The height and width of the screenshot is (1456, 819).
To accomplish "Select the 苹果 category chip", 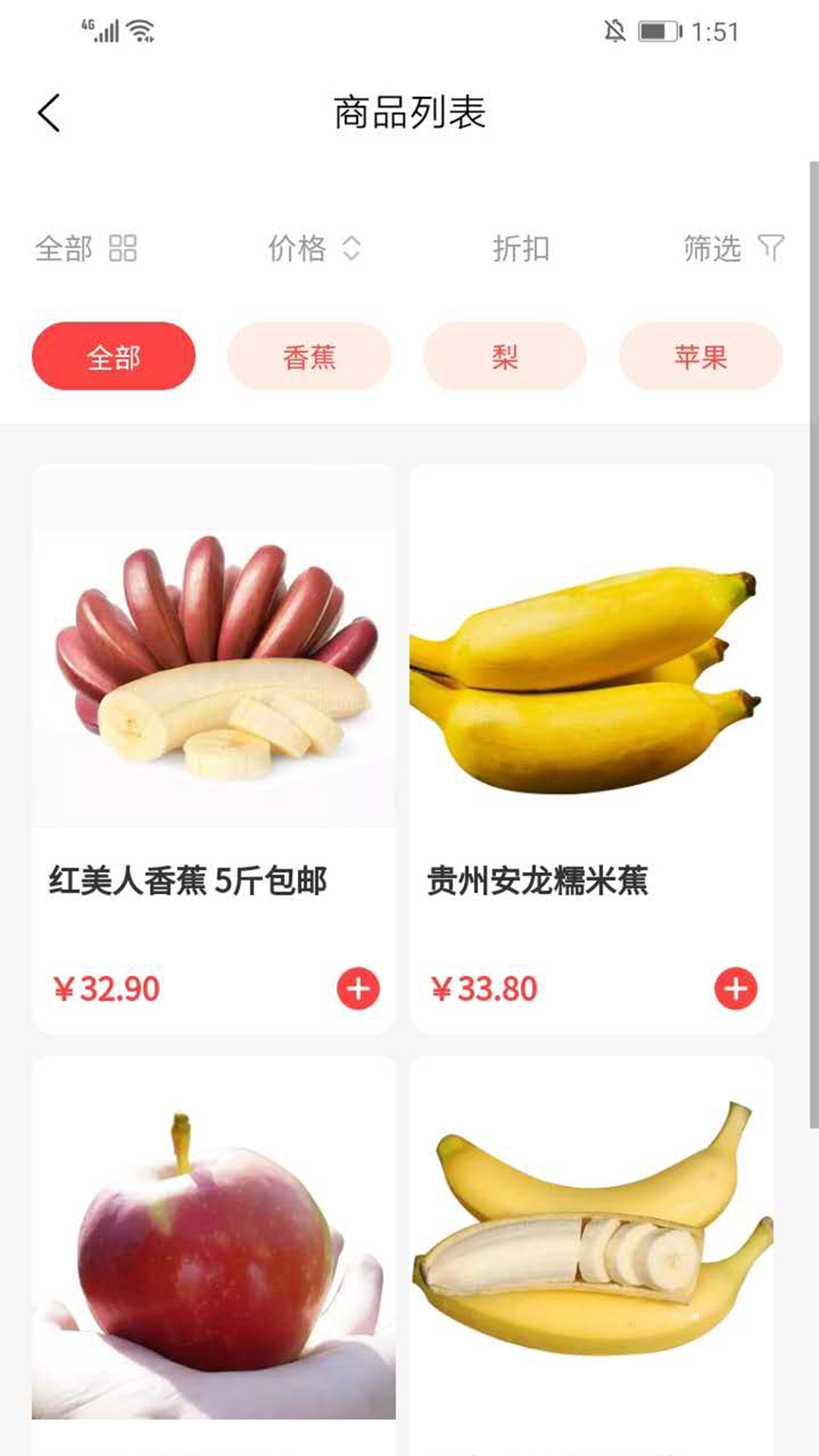I will click(x=700, y=356).
